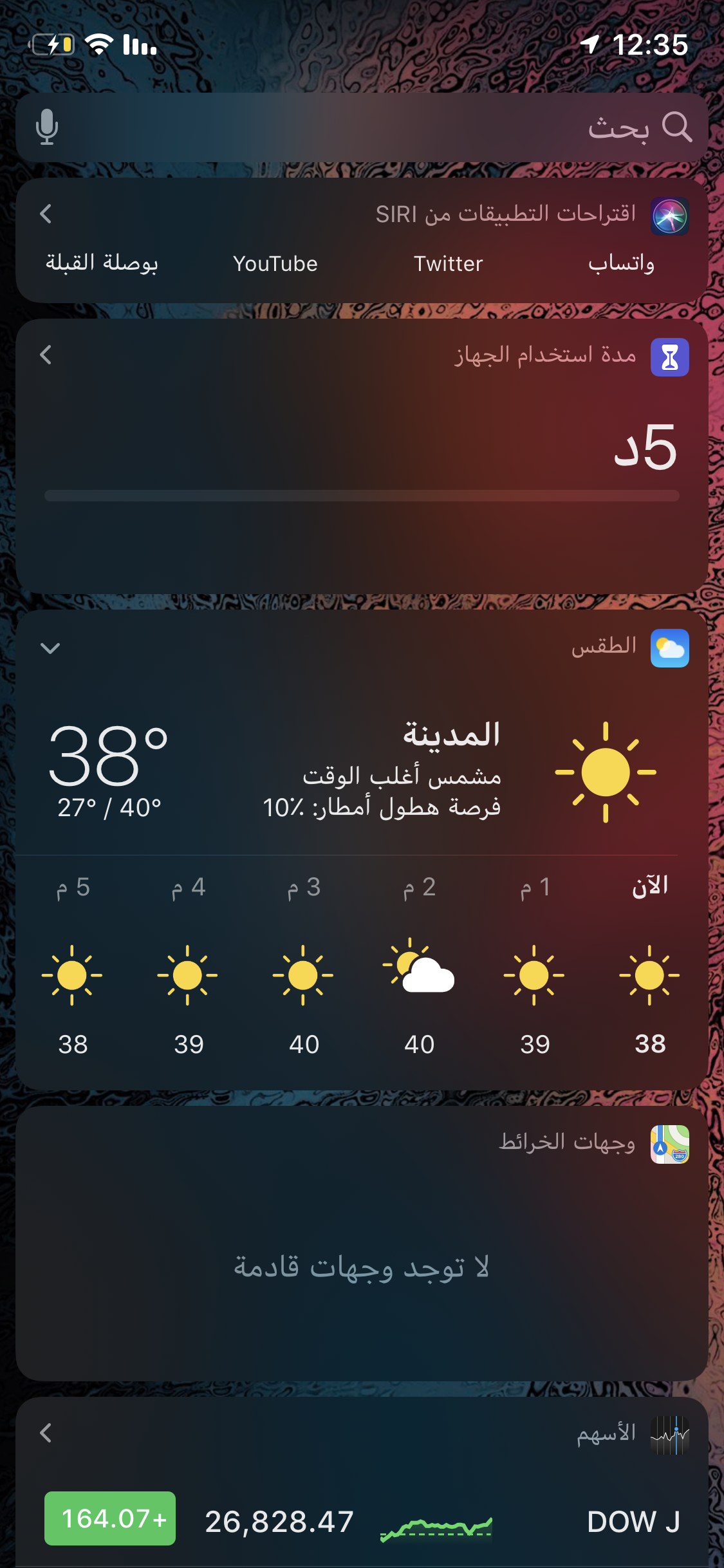Toggle the green +164.07 change badge
724x1568 pixels.
[x=110, y=1518]
